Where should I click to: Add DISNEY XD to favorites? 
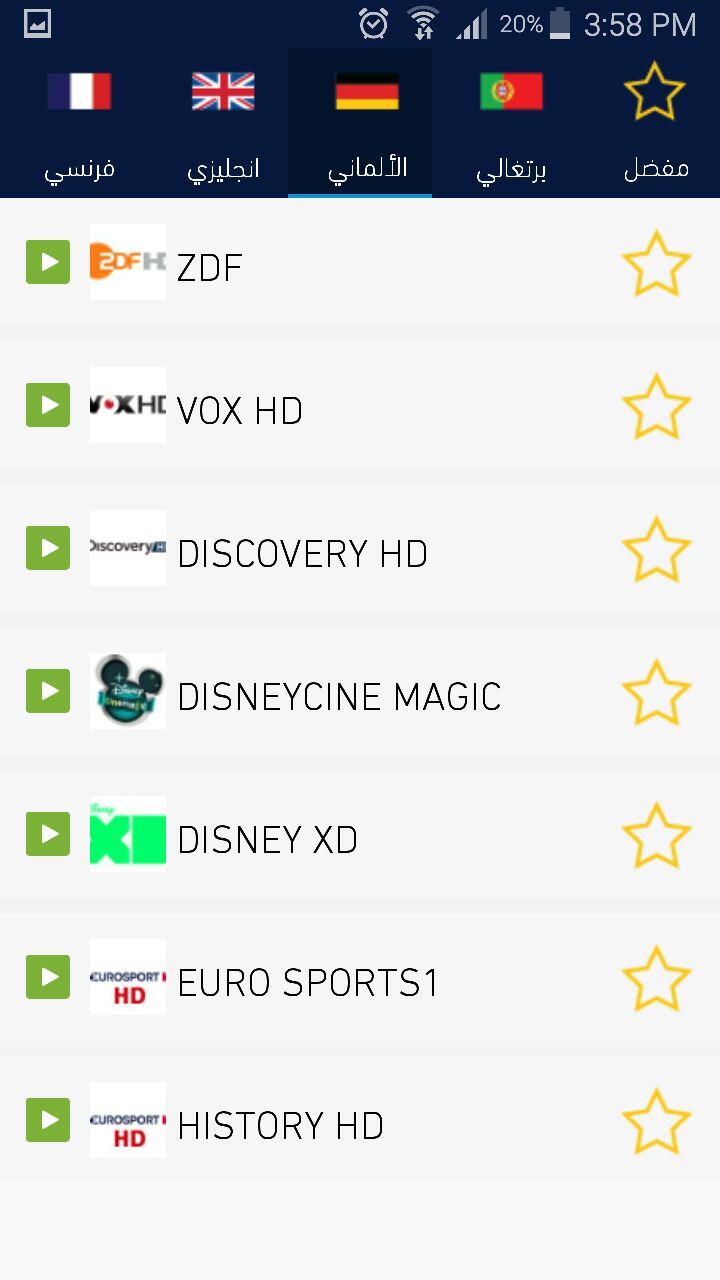click(x=656, y=835)
